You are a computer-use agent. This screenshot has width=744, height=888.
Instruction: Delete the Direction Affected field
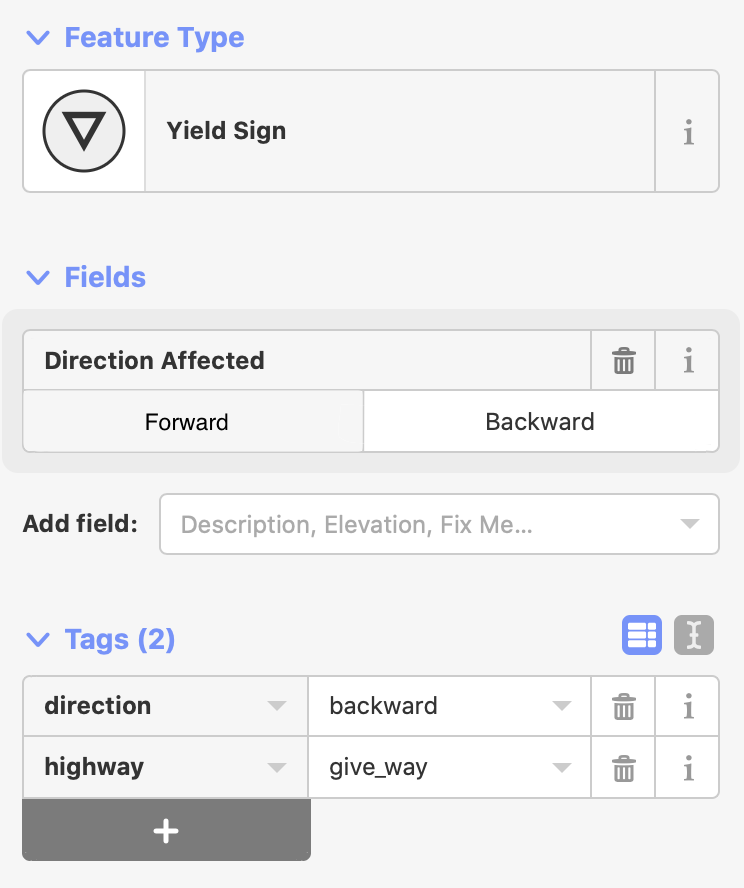(x=623, y=360)
